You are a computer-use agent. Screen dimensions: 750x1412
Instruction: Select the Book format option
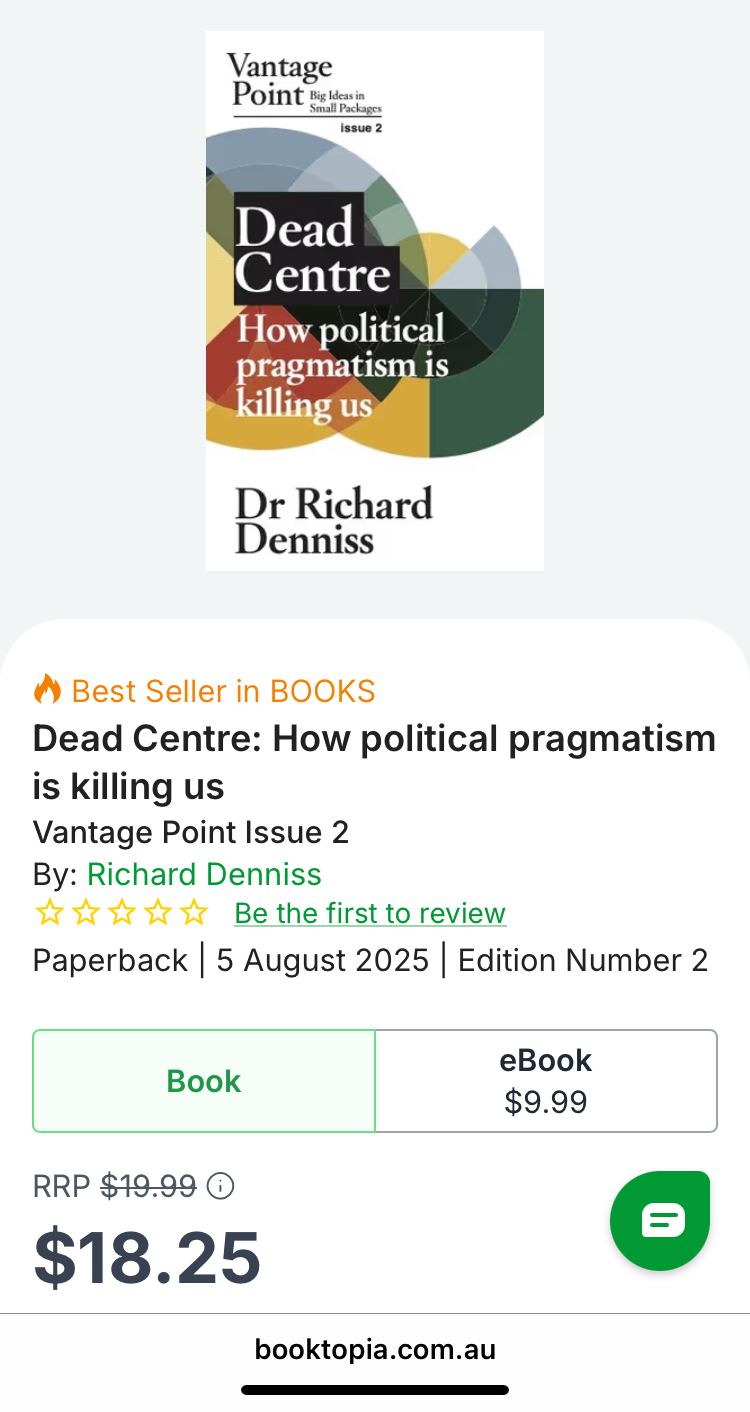pos(204,1081)
